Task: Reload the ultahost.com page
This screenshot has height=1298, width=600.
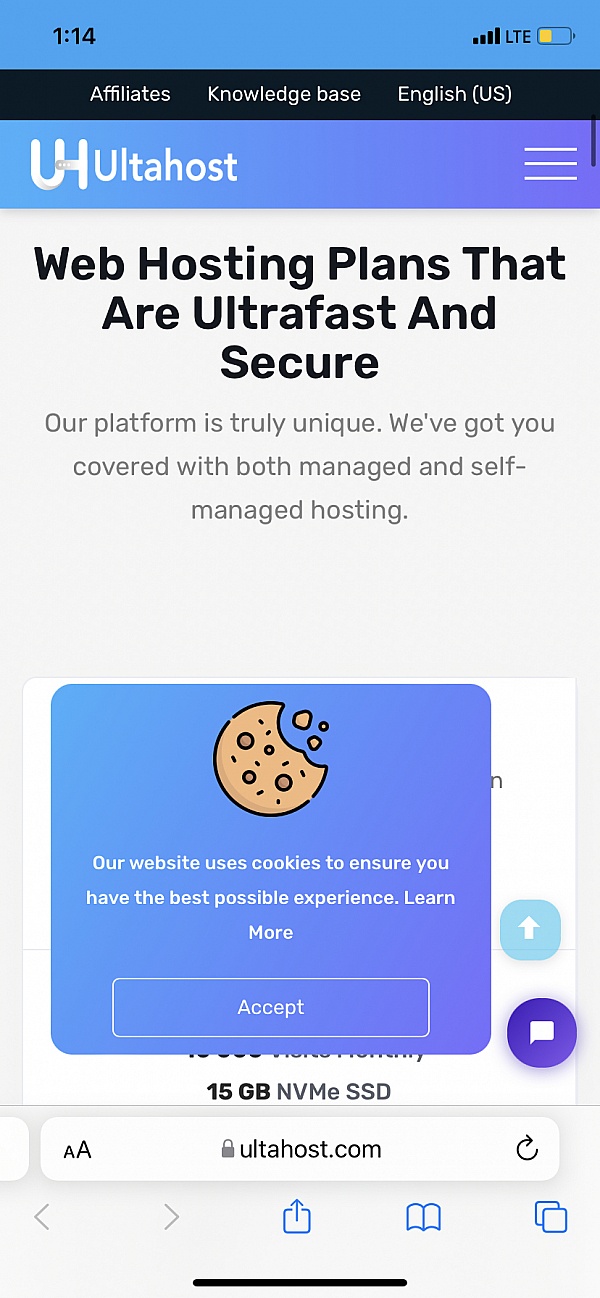Action: tap(527, 1149)
